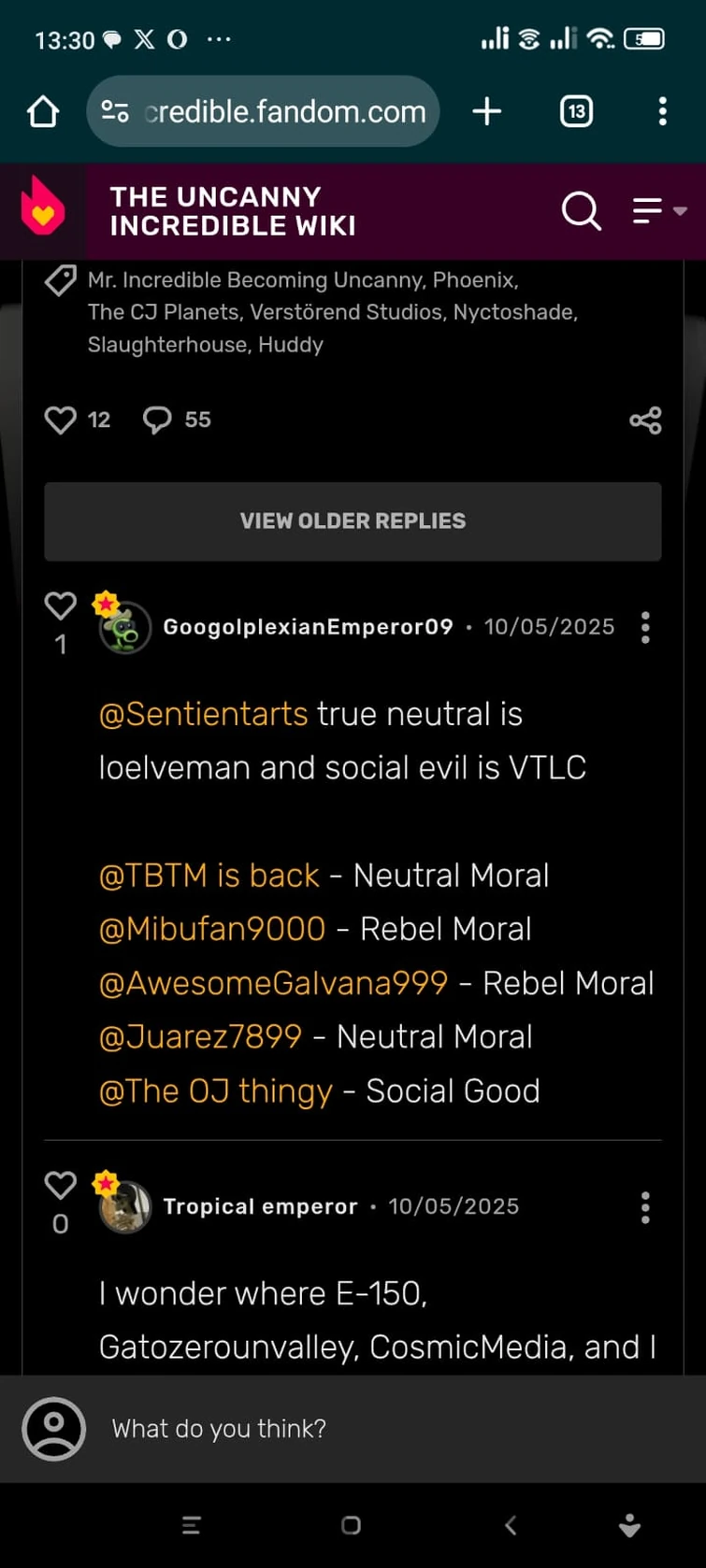Open GoogolplexianEmperor09's avatar
The image size is (706, 1568).
[x=124, y=626]
